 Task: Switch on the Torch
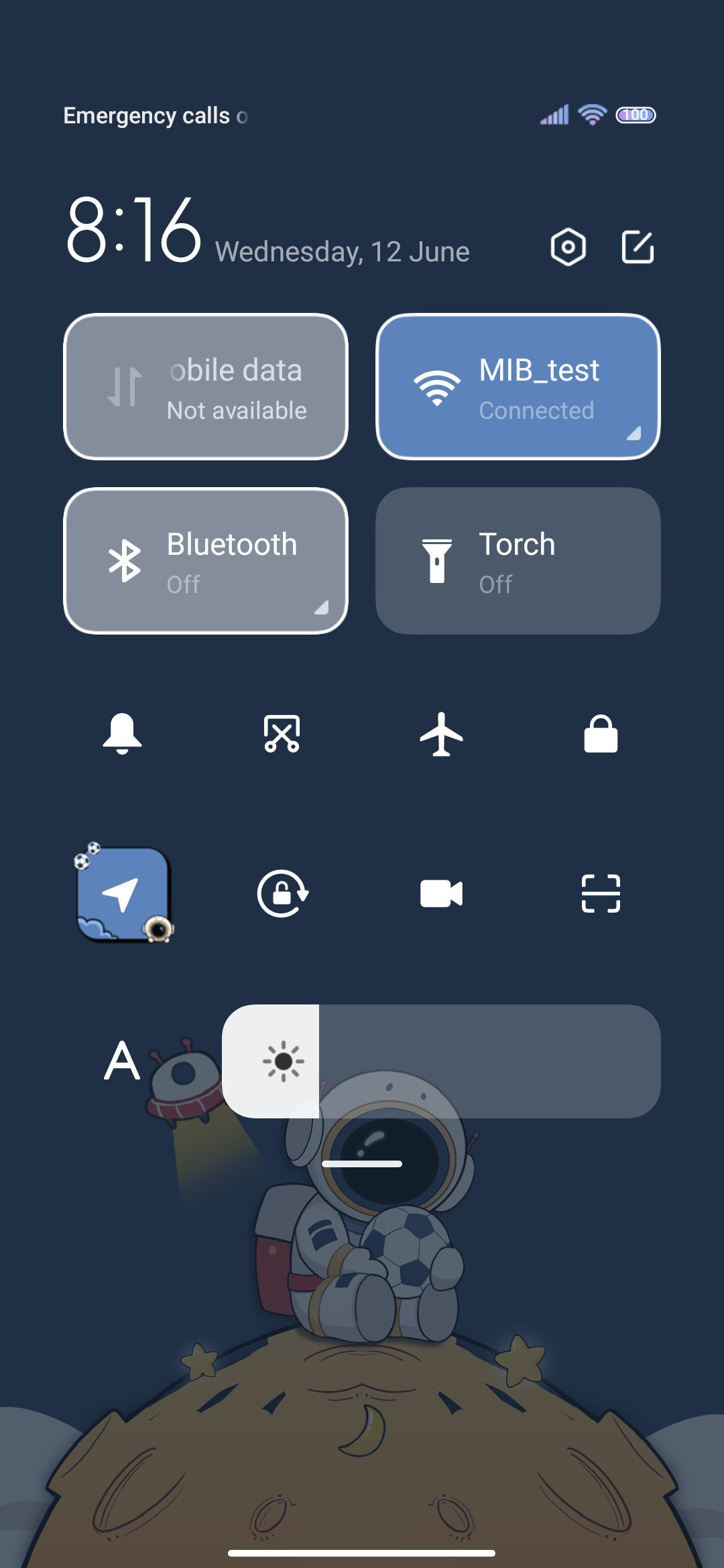(x=518, y=561)
